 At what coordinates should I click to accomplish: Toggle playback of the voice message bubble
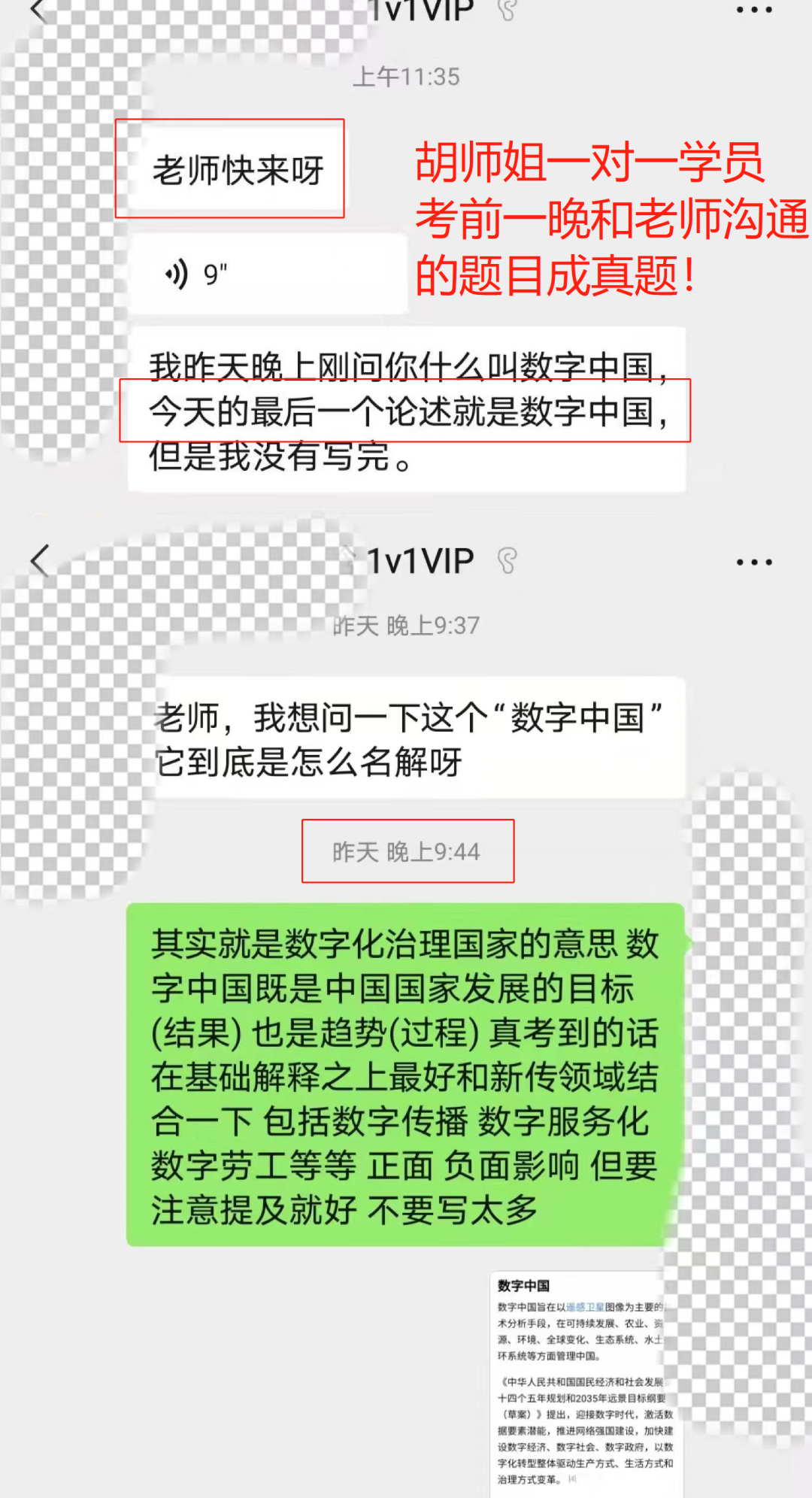(x=267, y=272)
